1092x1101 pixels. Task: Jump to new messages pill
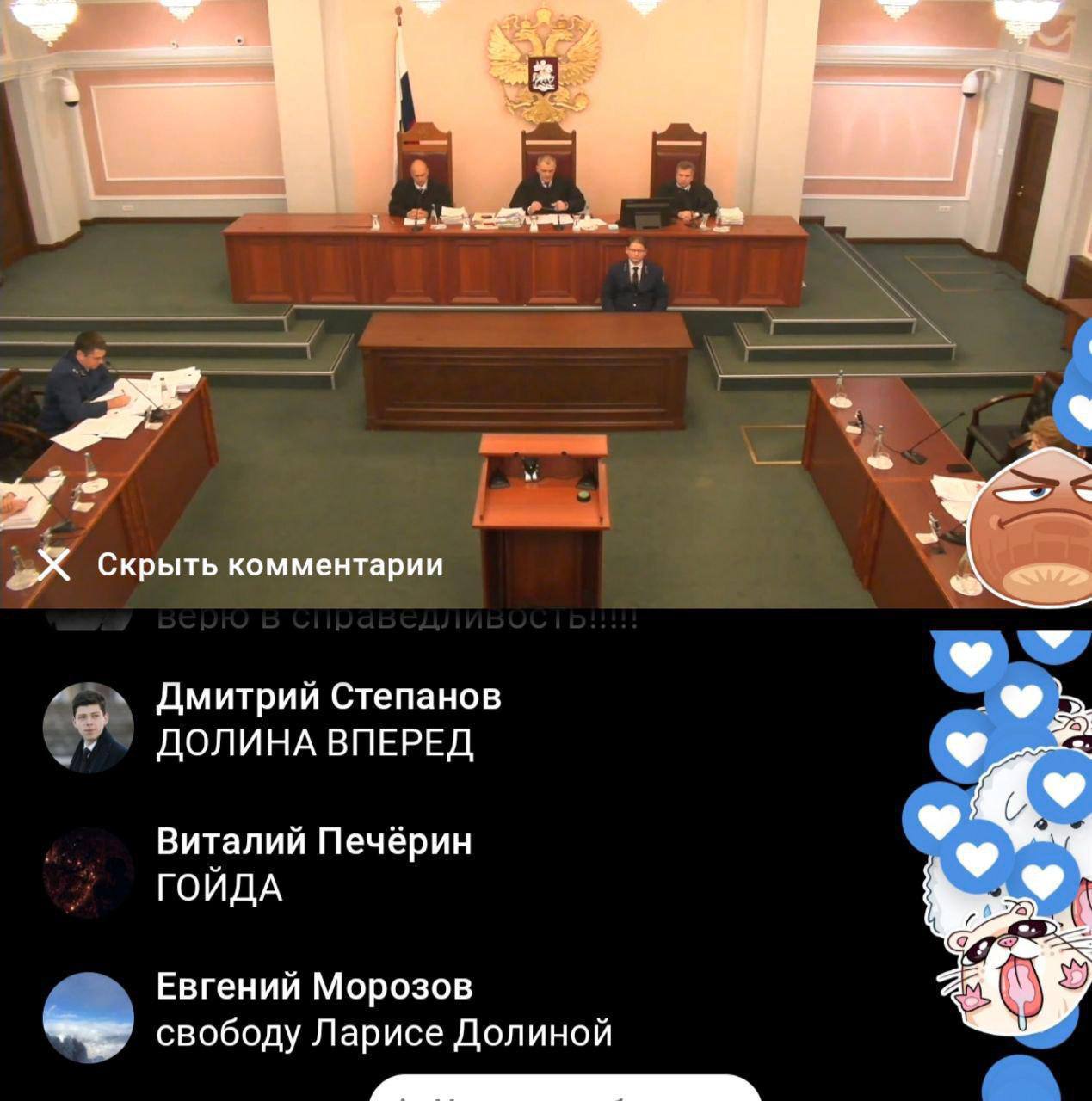click(565, 1090)
